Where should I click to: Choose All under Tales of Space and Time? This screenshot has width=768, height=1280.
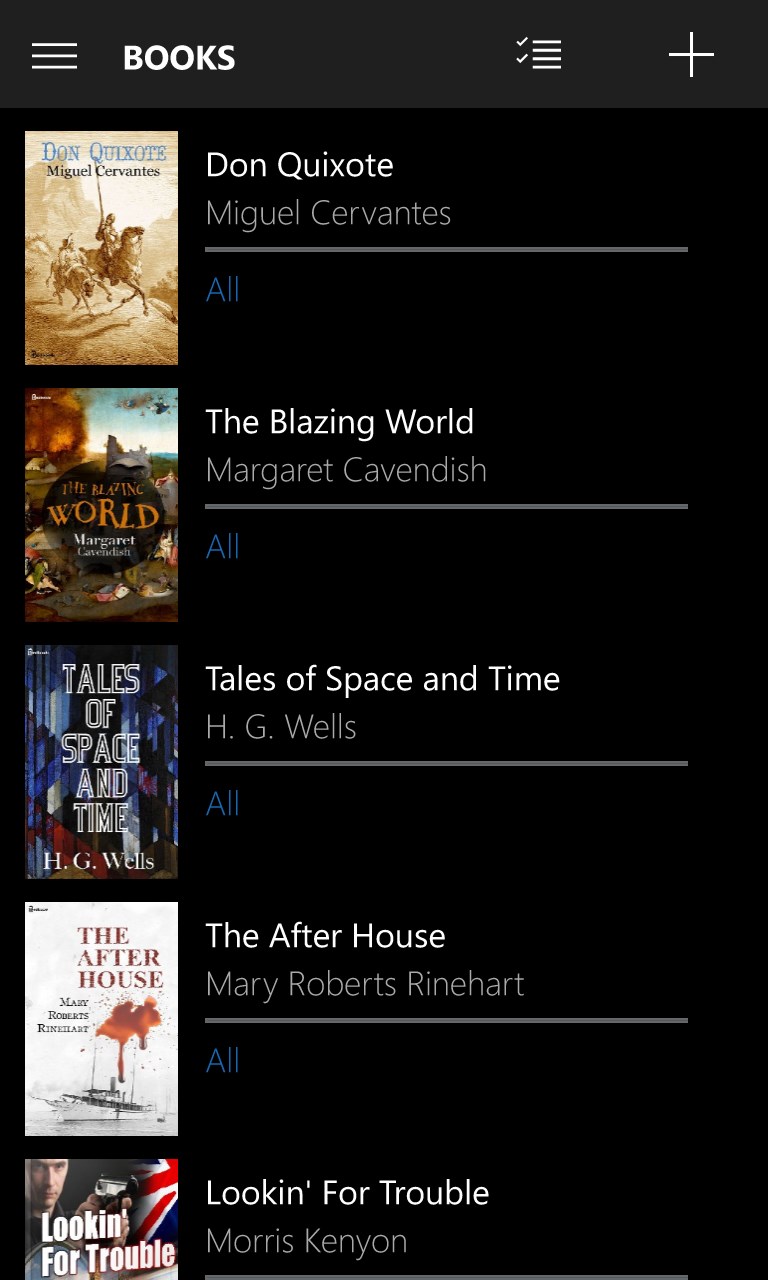pyautogui.click(x=222, y=804)
